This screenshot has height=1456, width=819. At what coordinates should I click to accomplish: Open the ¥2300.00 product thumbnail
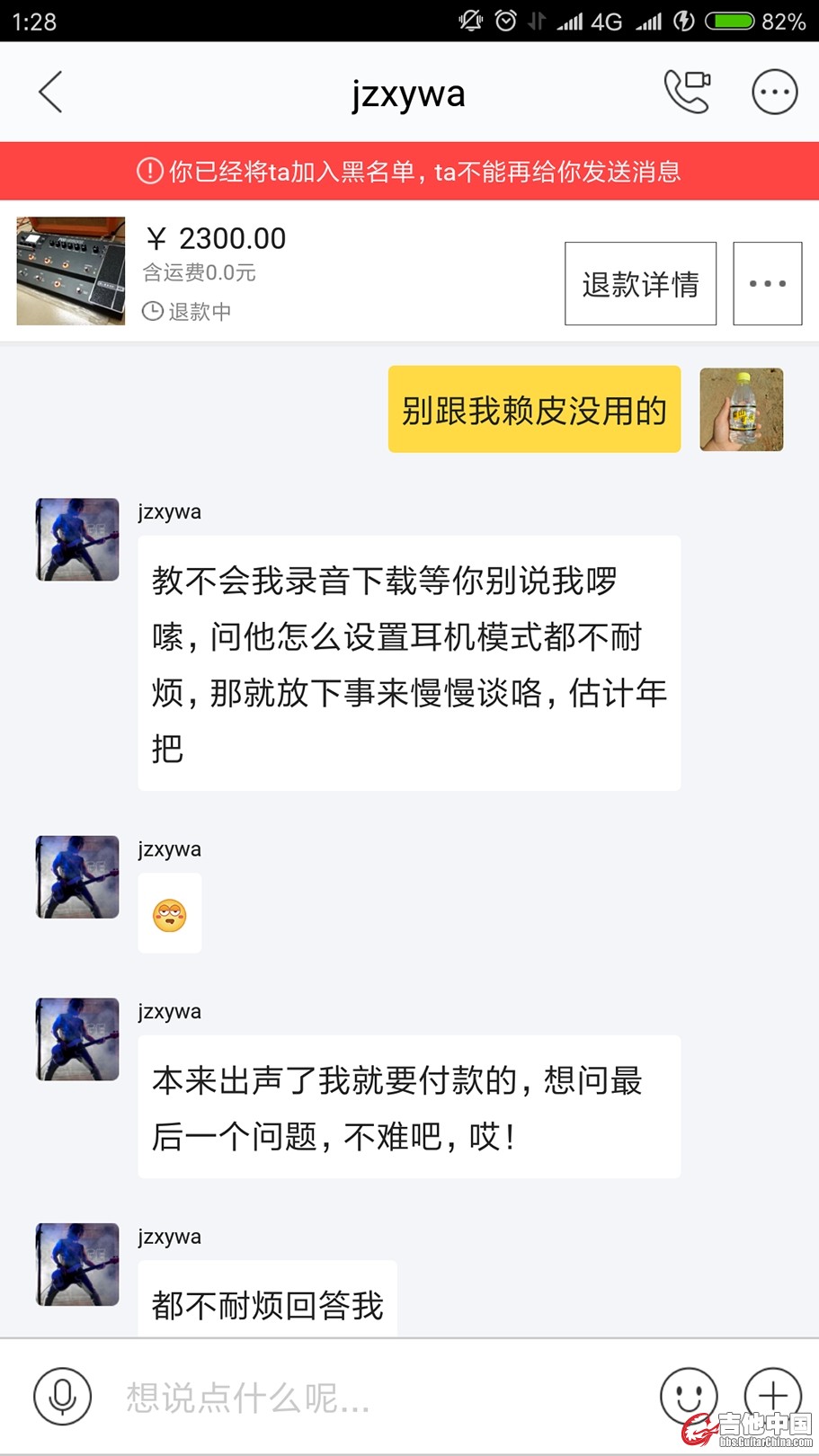(71, 271)
